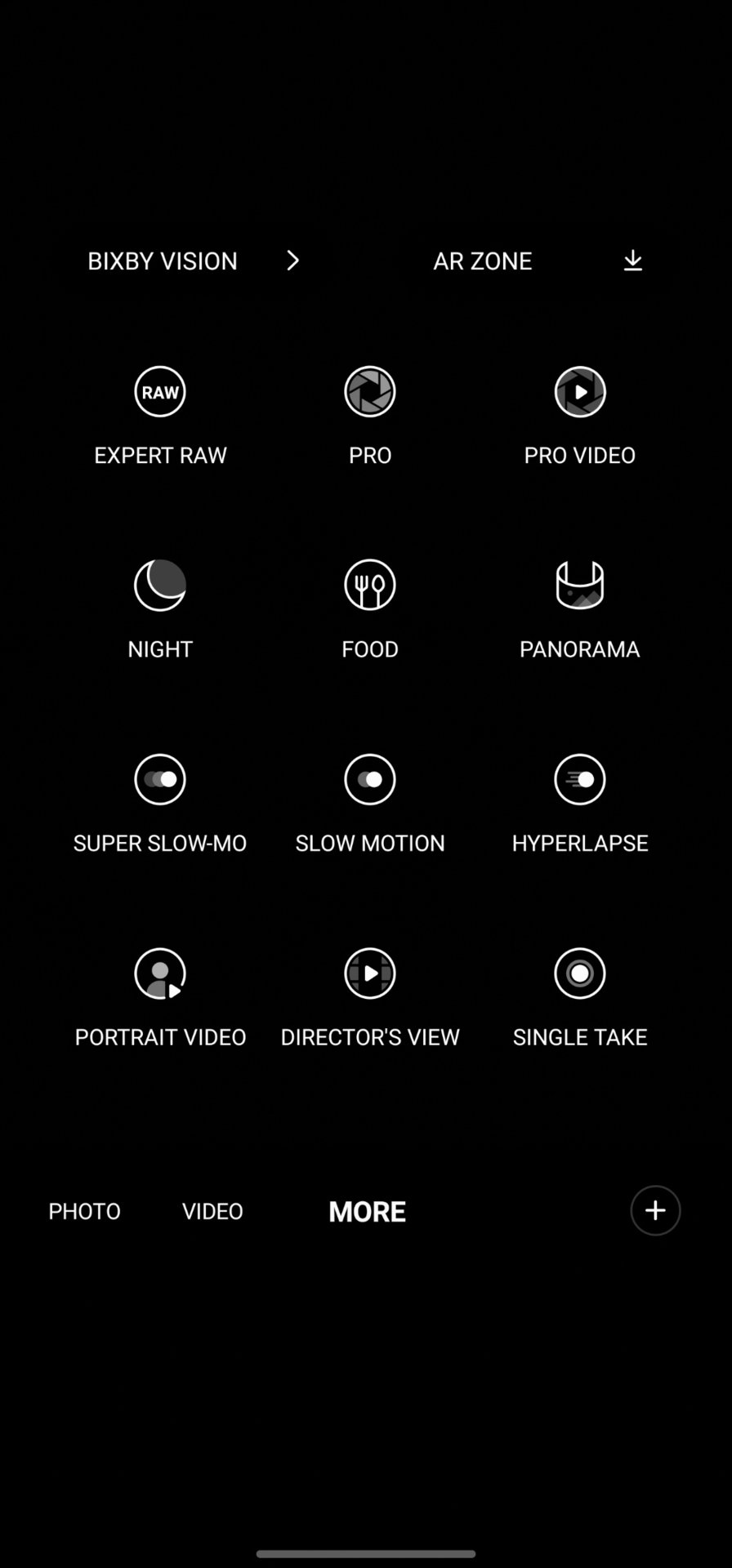Start Hyperlapse mode
The image size is (732, 1568).
click(580, 780)
